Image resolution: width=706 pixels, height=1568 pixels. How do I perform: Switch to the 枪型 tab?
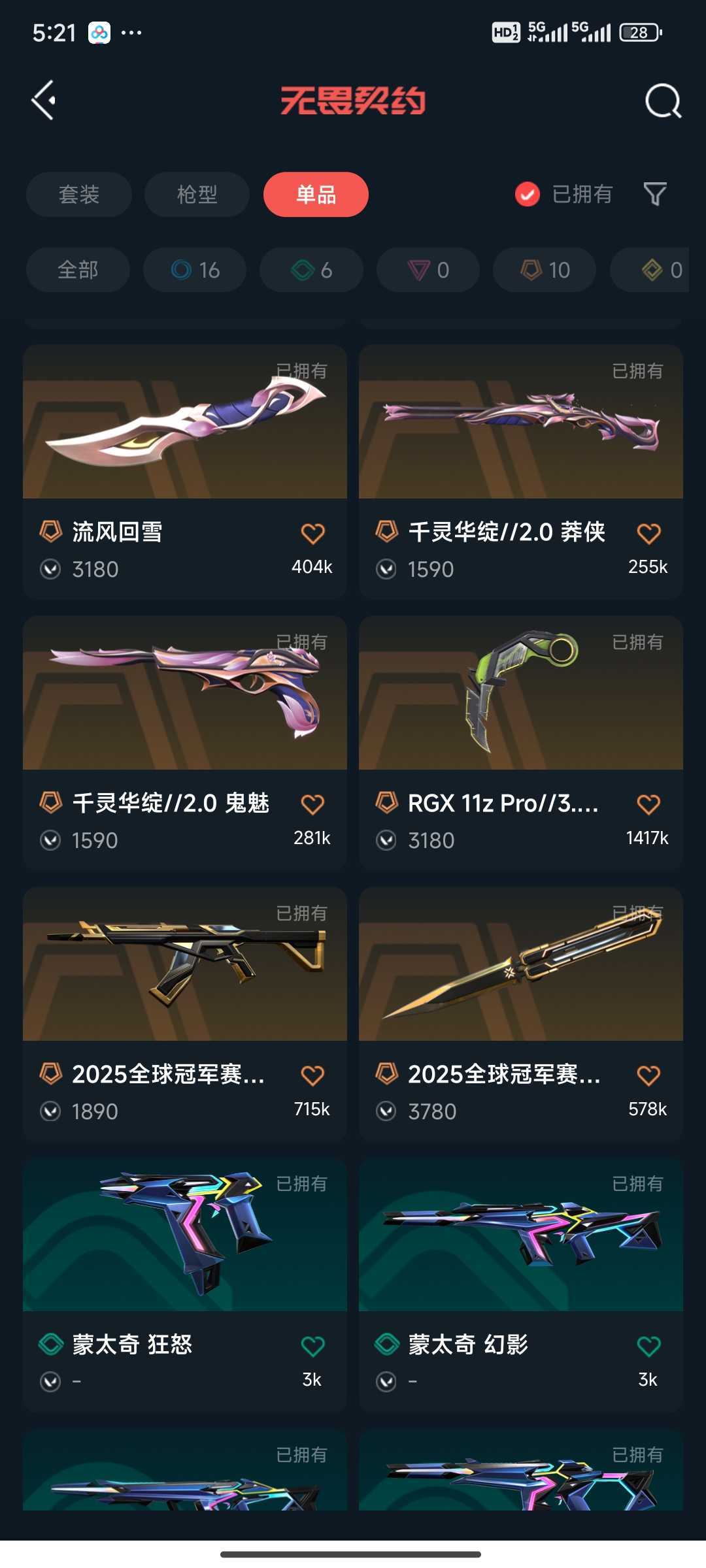(x=197, y=194)
